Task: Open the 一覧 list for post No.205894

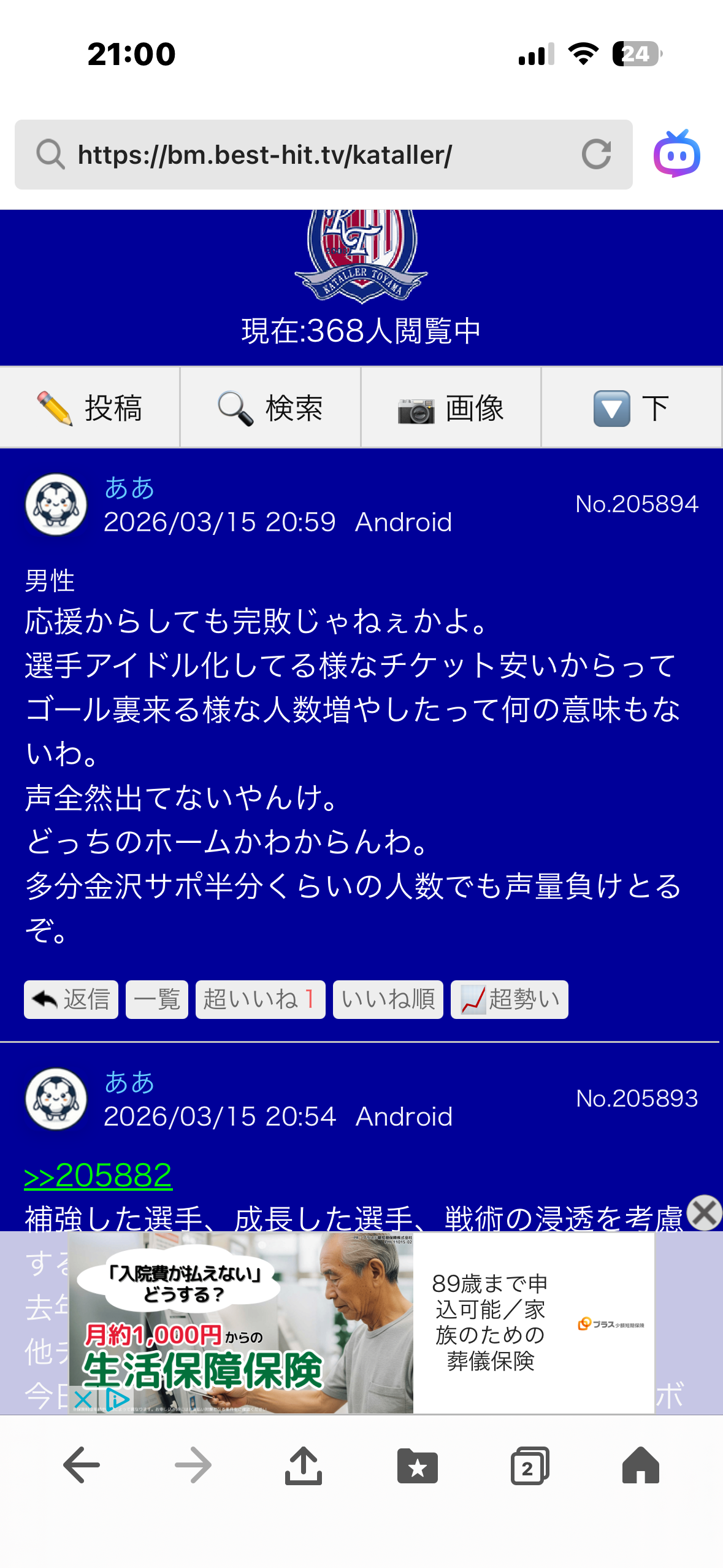Action: click(156, 999)
